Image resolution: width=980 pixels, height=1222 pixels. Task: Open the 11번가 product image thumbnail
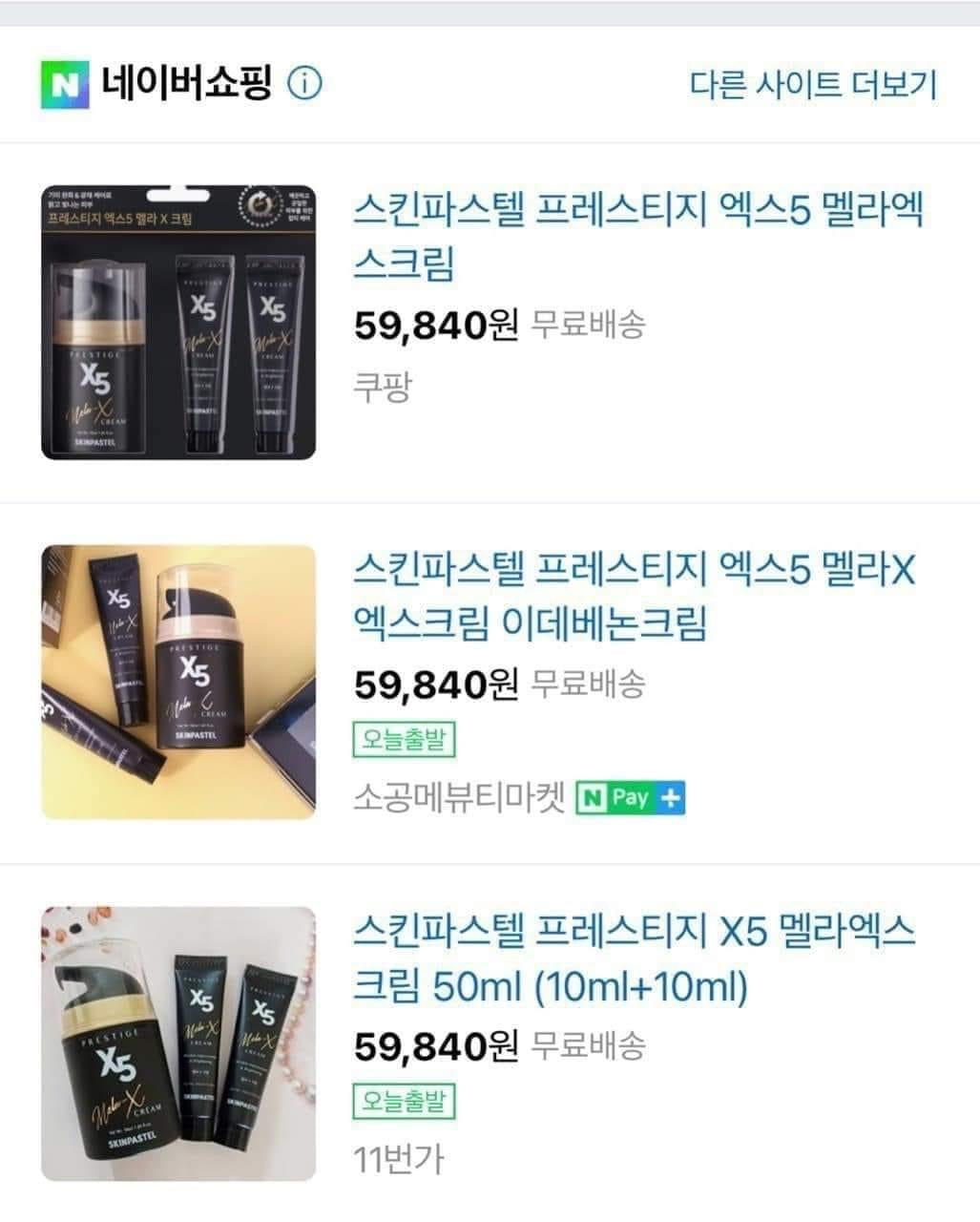point(178,1043)
